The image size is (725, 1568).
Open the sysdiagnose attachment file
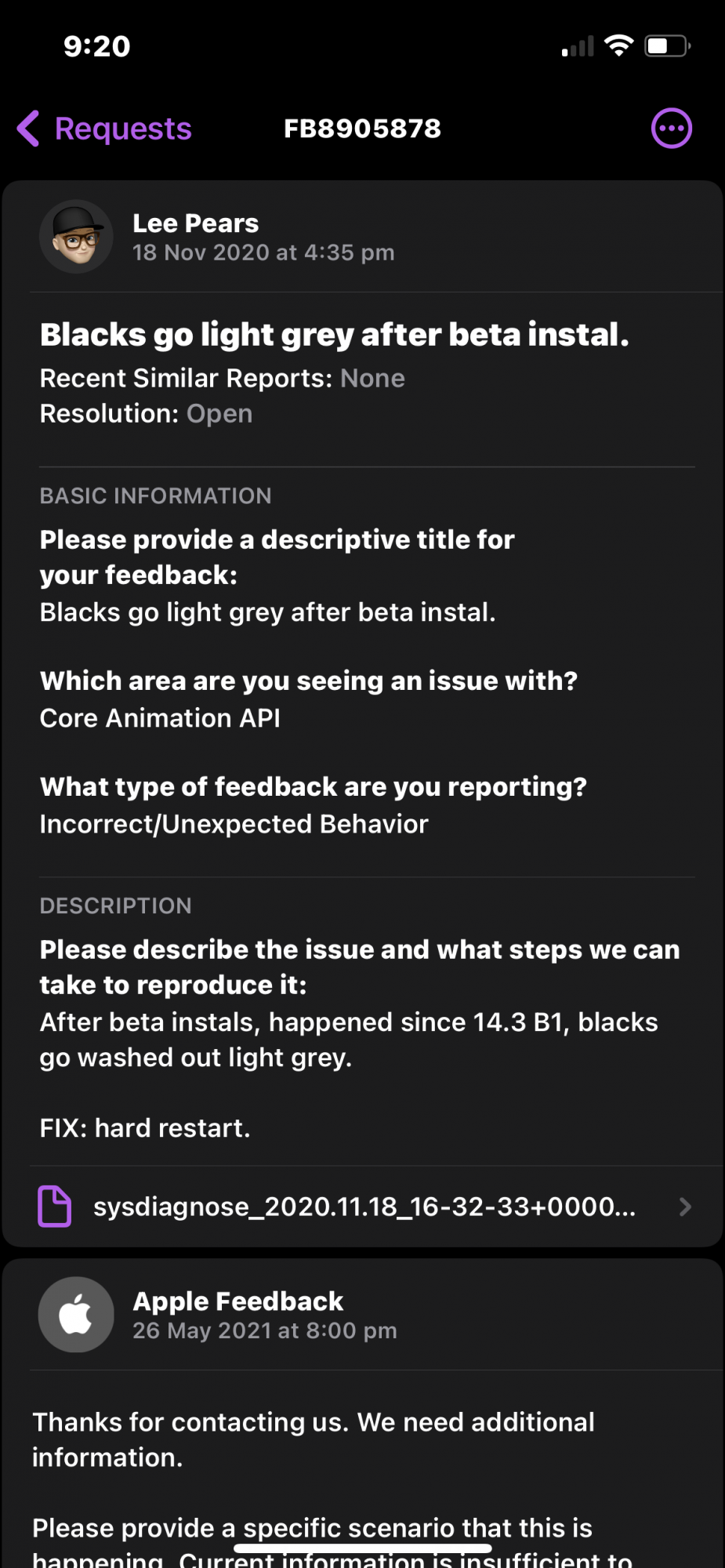pyautogui.click(x=363, y=1206)
